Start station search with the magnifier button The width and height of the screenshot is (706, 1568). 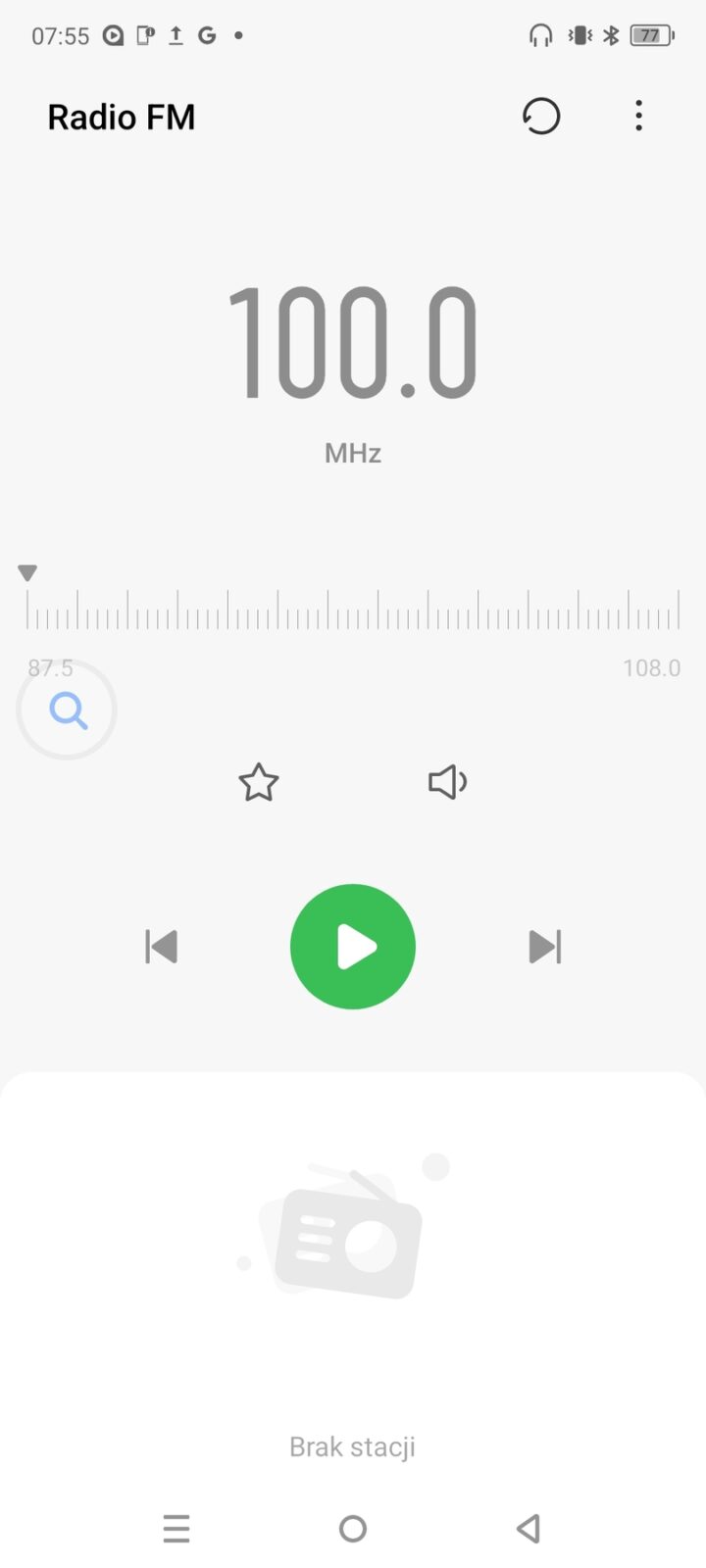[x=68, y=710]
